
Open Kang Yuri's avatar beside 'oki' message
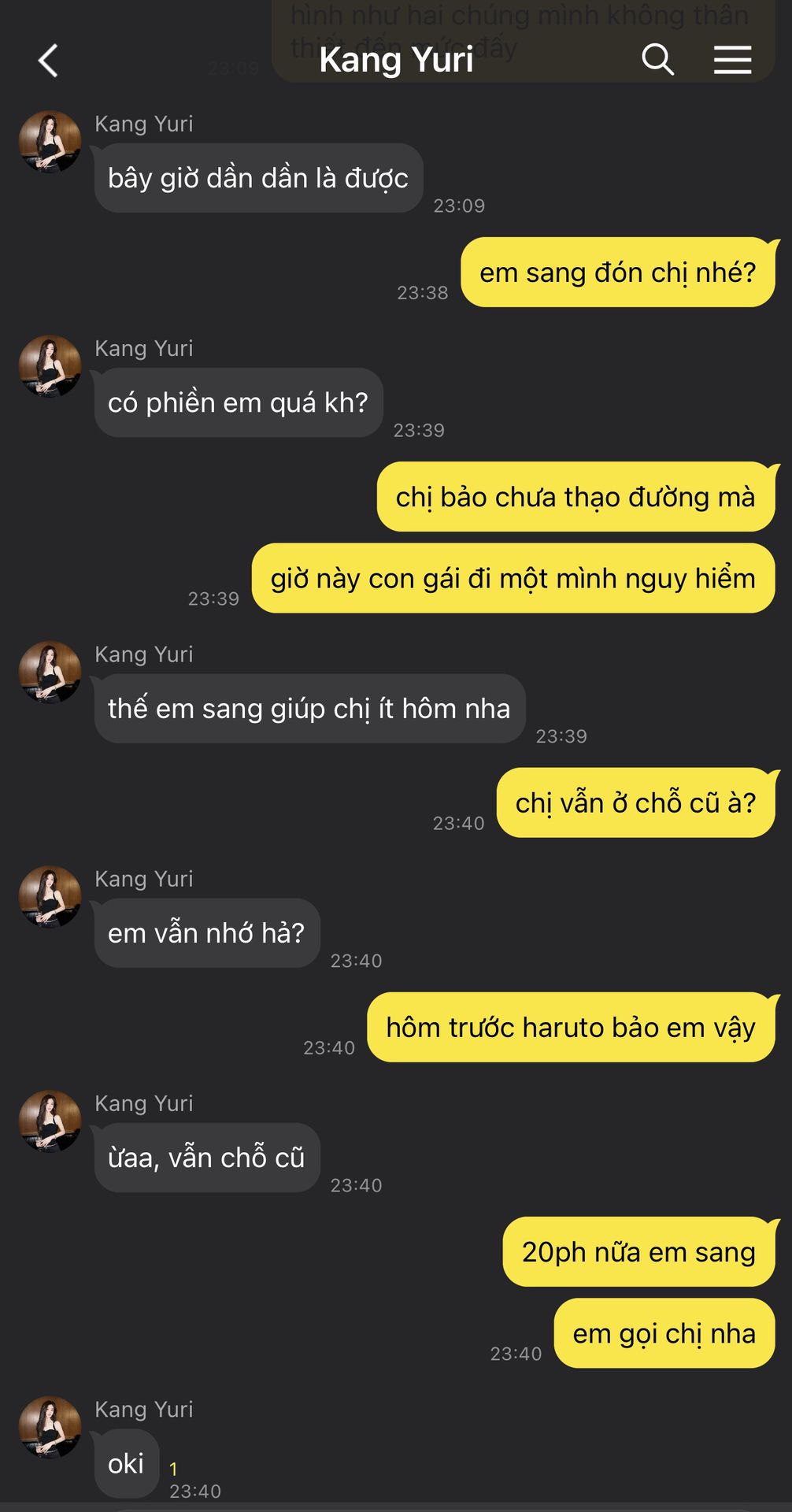(x=50, y=1428)
